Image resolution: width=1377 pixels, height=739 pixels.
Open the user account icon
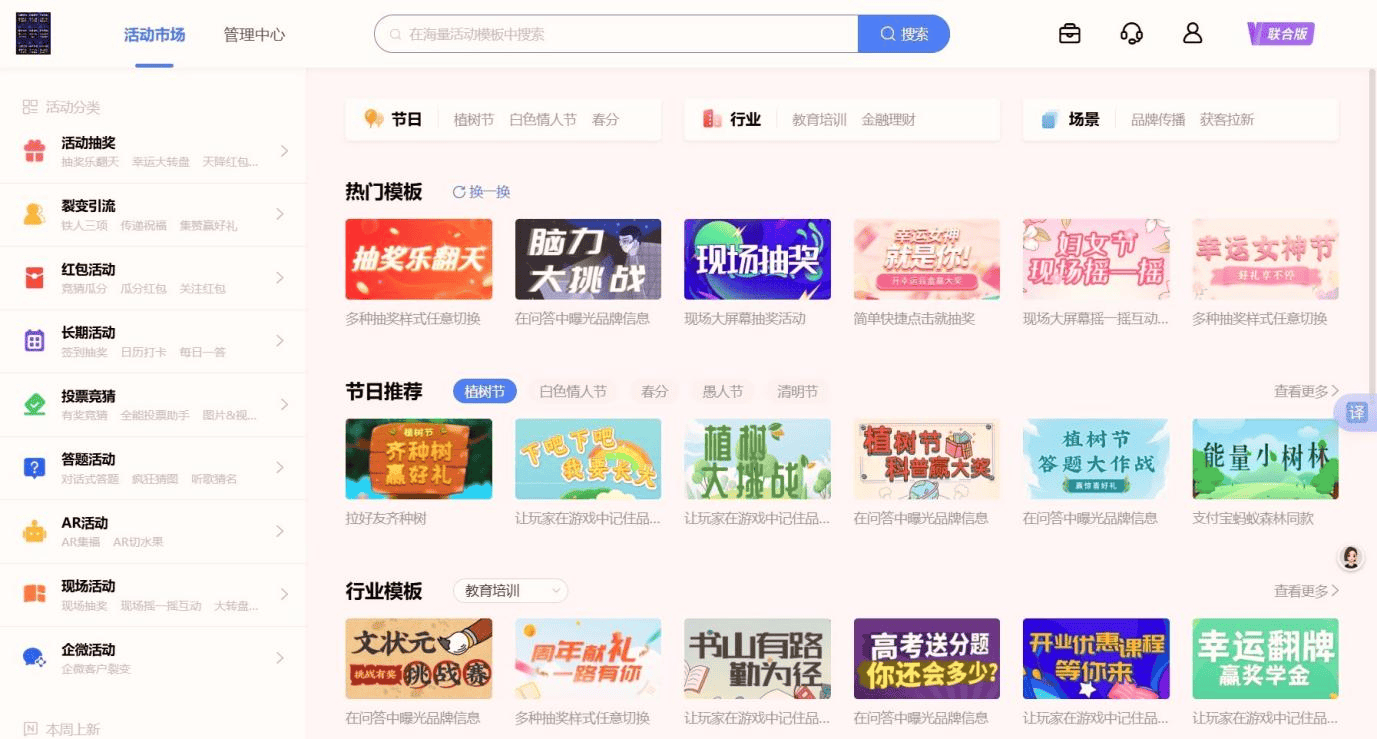pos(1192,33)
